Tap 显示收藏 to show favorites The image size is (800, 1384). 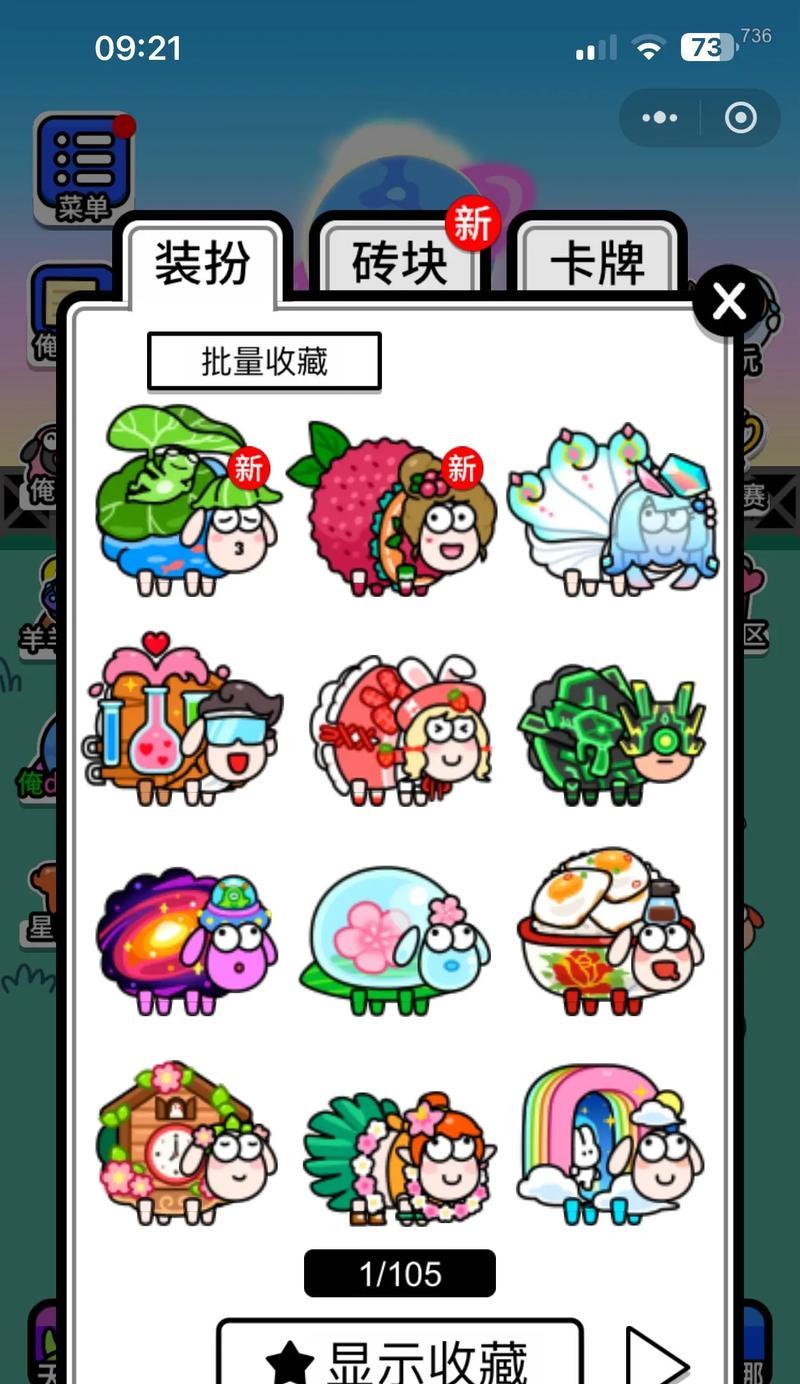click(400, 1358)
